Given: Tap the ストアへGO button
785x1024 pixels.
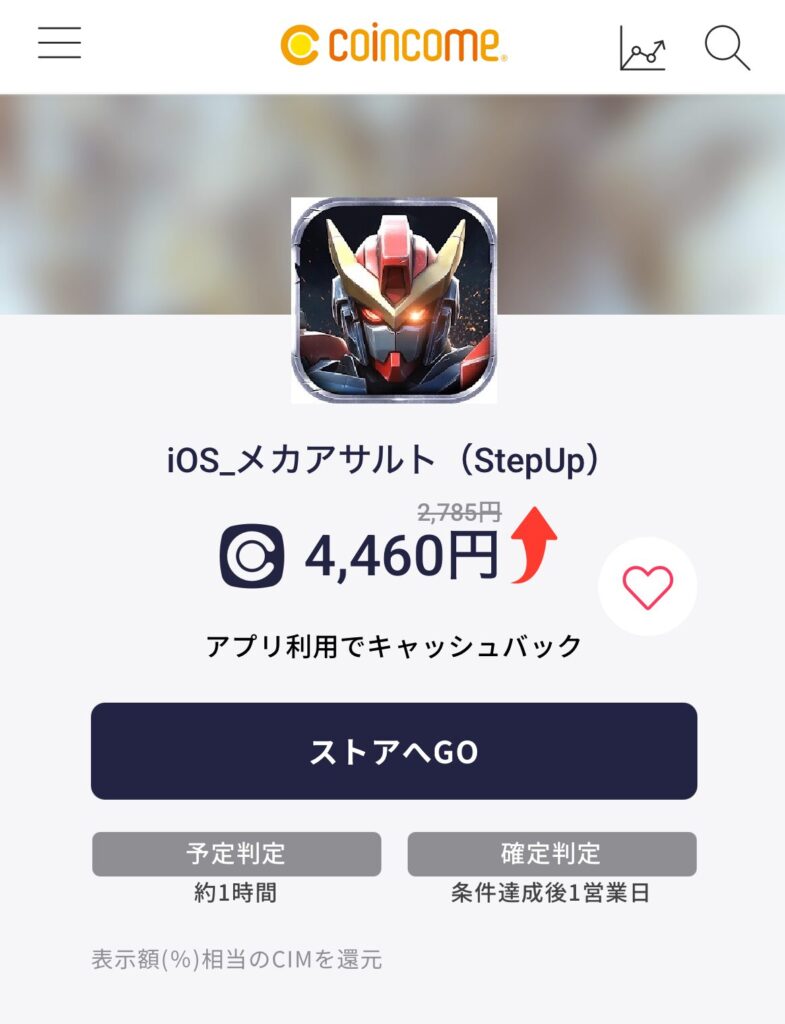Looking at the screenshot, I should point(393,751).
